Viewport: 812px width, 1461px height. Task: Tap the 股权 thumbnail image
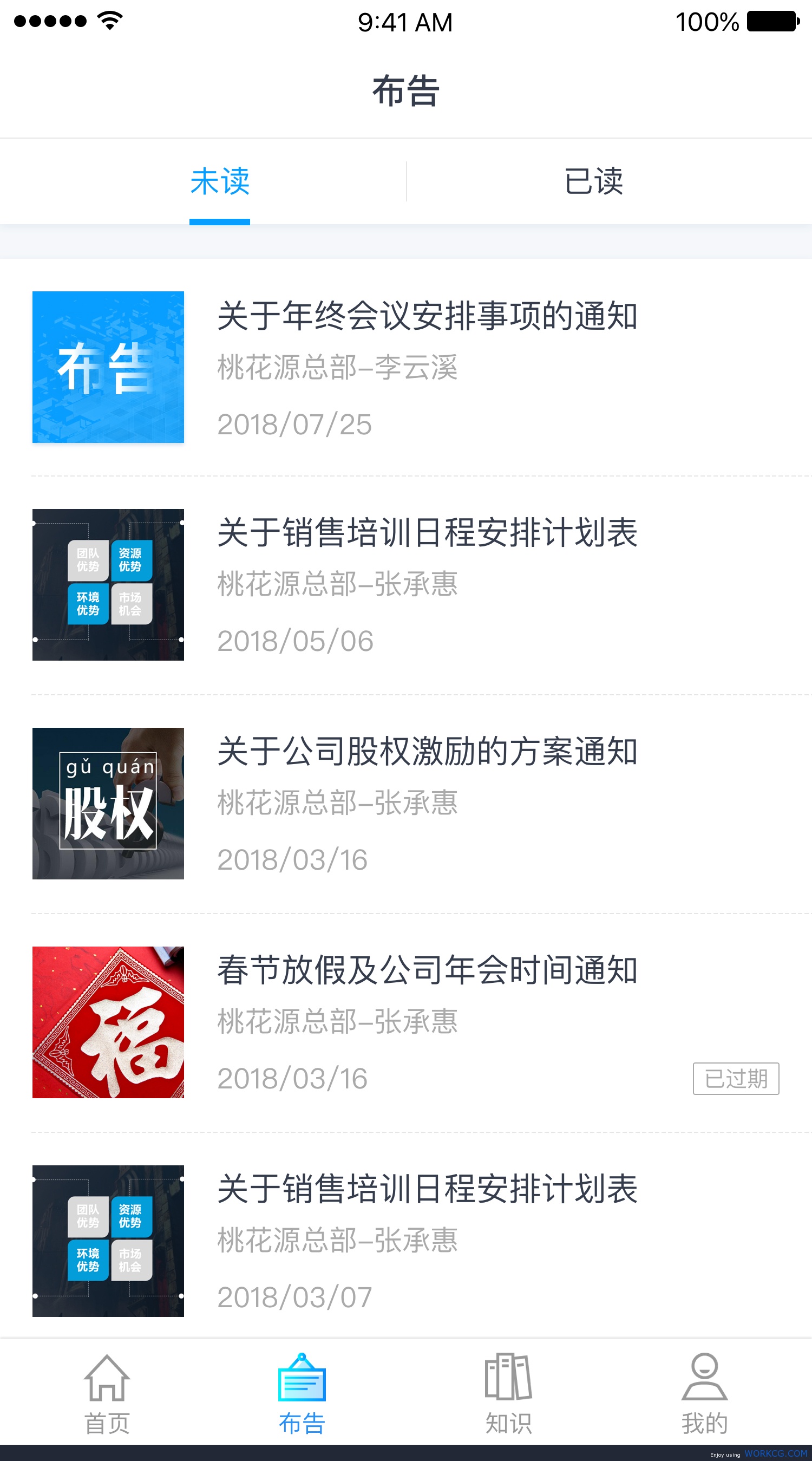(108, 804)
